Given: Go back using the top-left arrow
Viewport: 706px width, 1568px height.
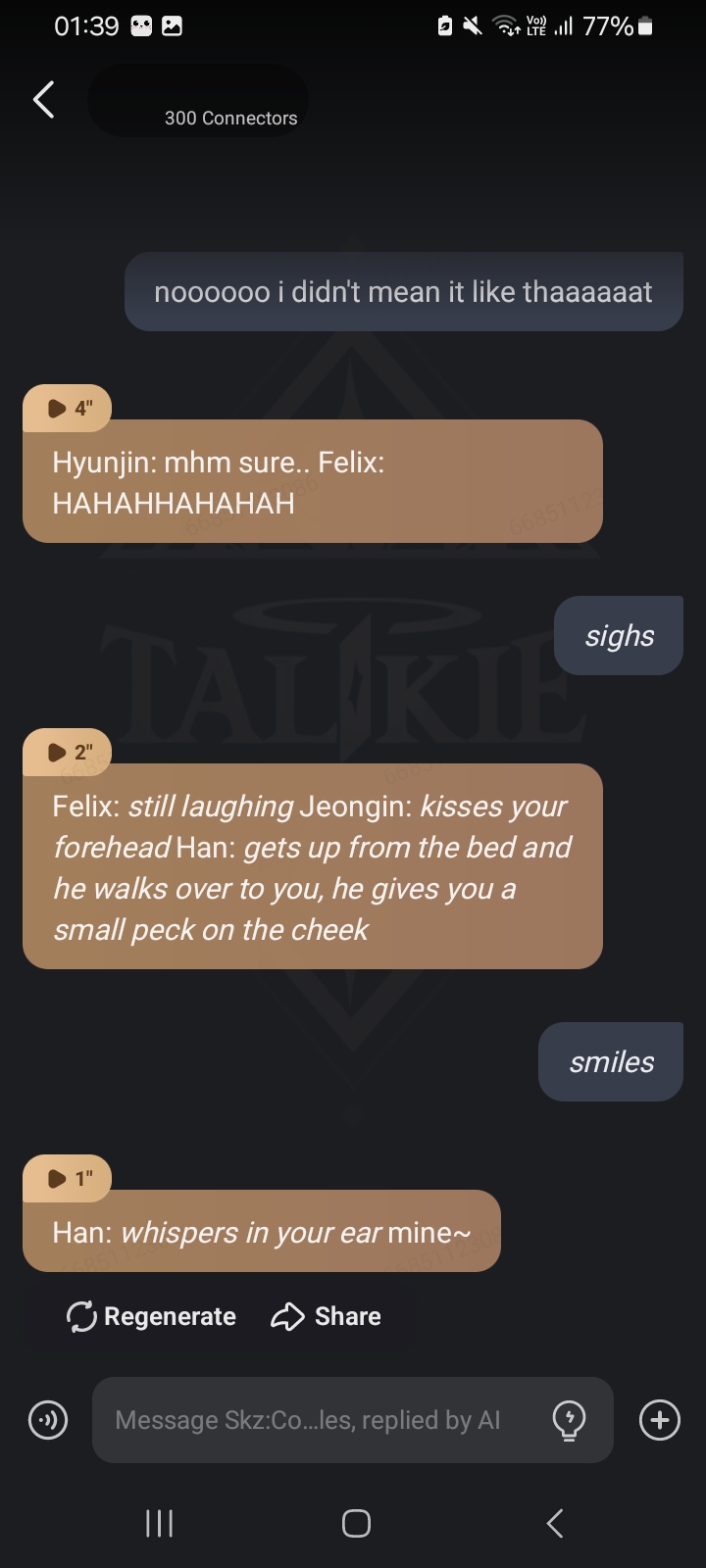Looking at the screenshot, I should [x=43, y=100].
